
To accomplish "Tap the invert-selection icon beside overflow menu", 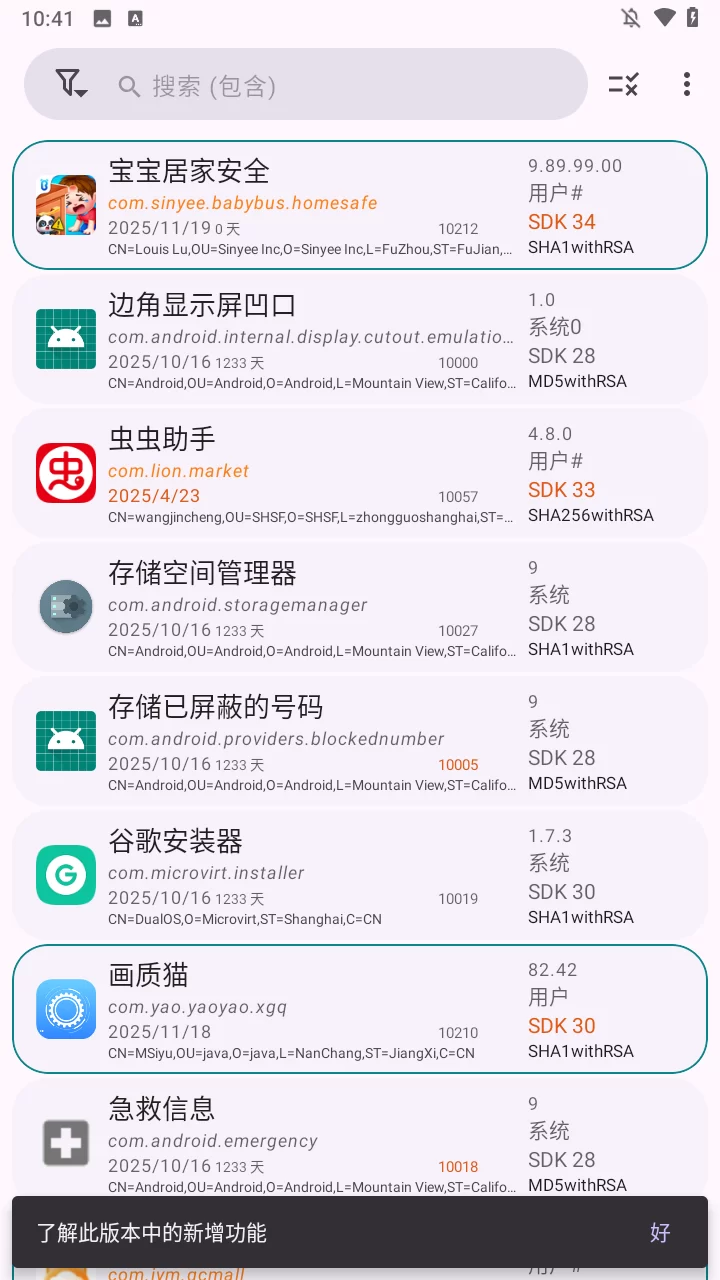I will pos(623,85).
